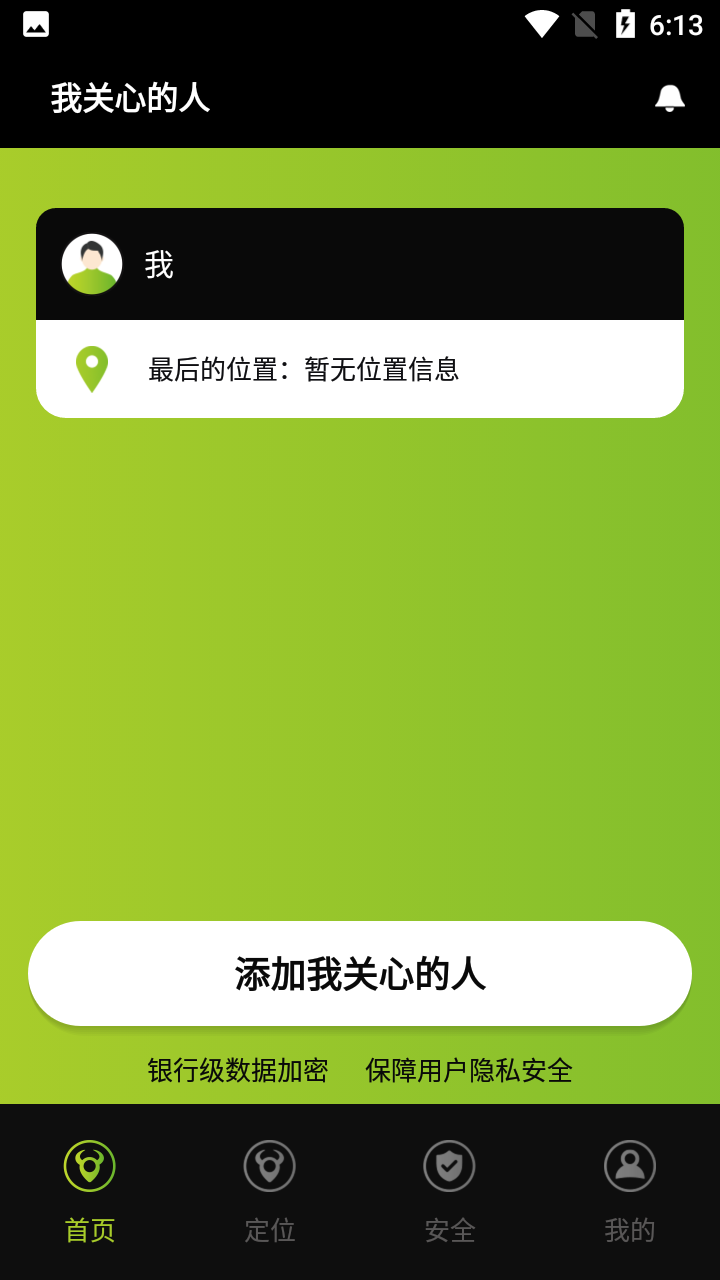Open the notifications bell

pyautogui.click(x=669, y=98)
